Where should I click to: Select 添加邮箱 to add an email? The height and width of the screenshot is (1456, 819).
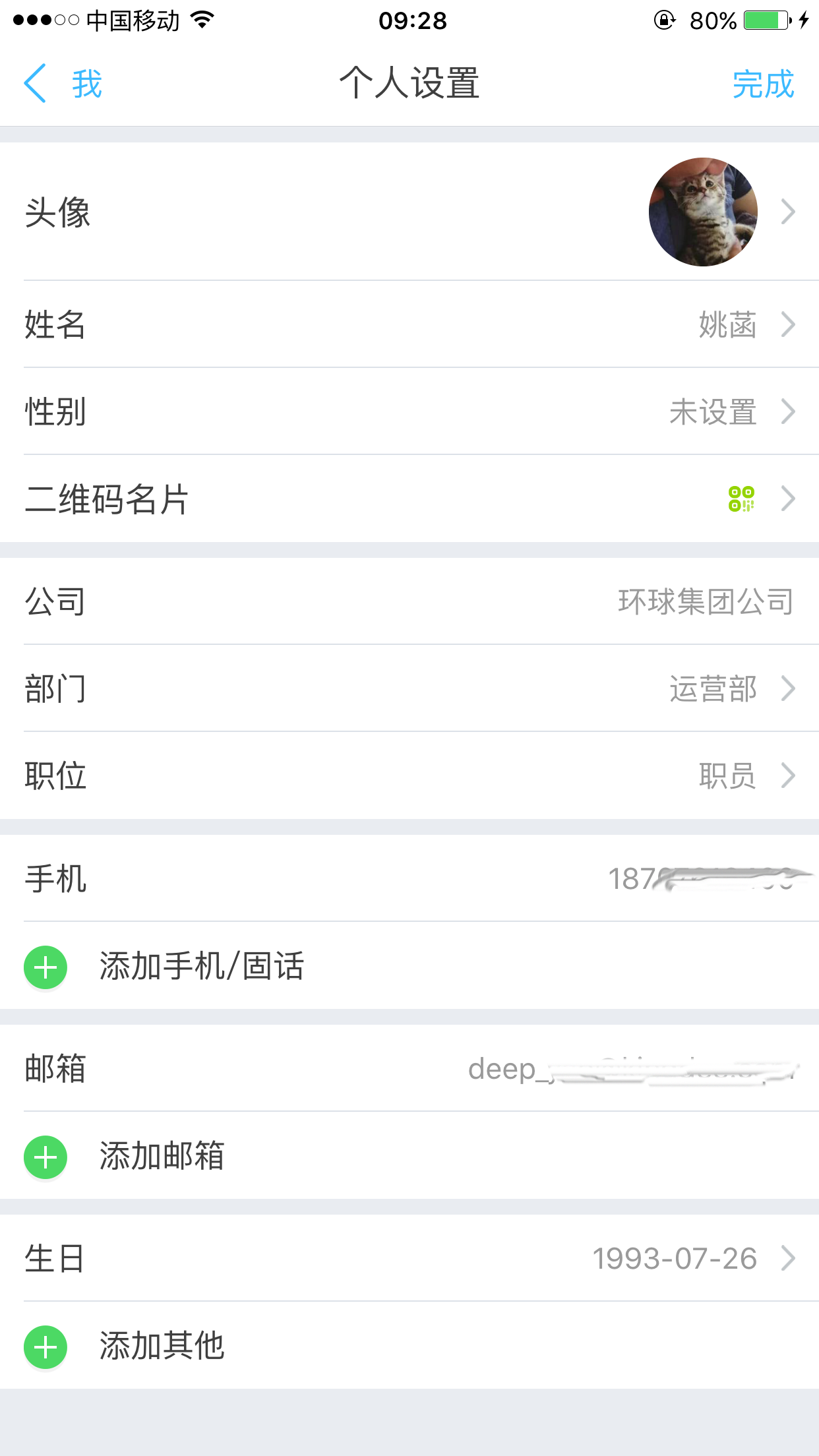[x=162, y=1157]
